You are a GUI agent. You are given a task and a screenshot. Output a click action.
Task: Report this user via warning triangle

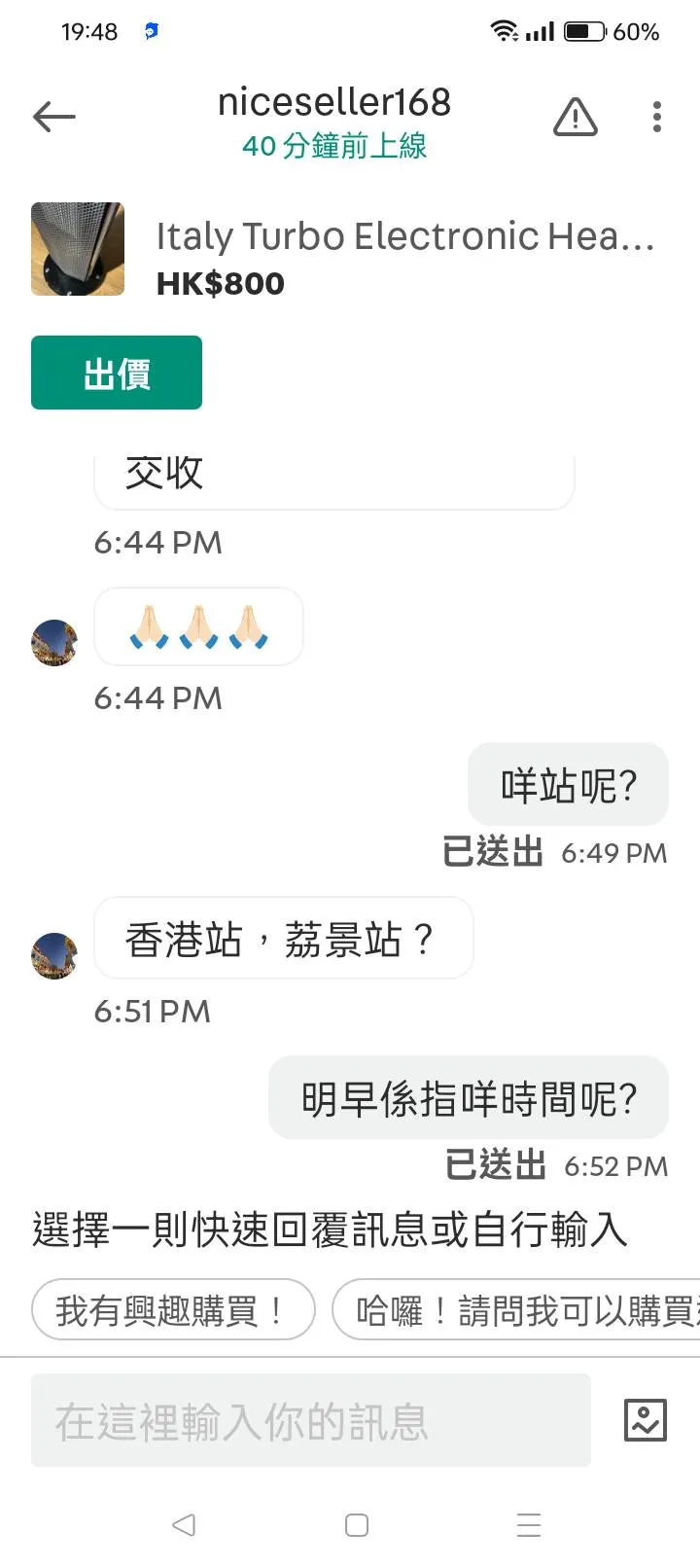[576, 118]
